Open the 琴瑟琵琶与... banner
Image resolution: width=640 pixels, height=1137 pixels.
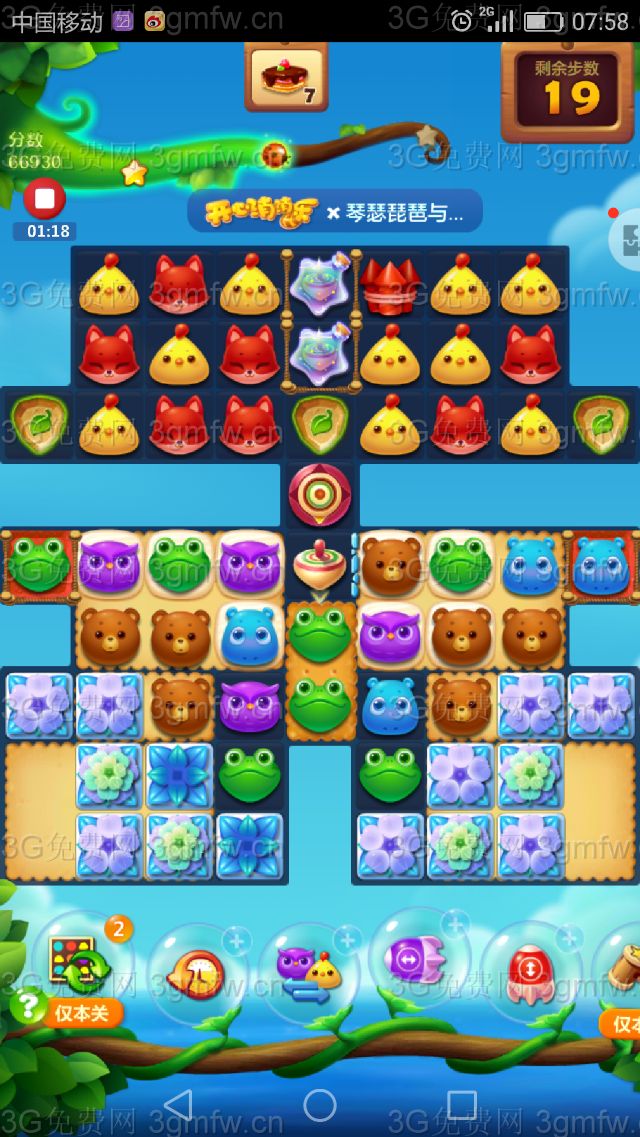(x=335, y=212)
